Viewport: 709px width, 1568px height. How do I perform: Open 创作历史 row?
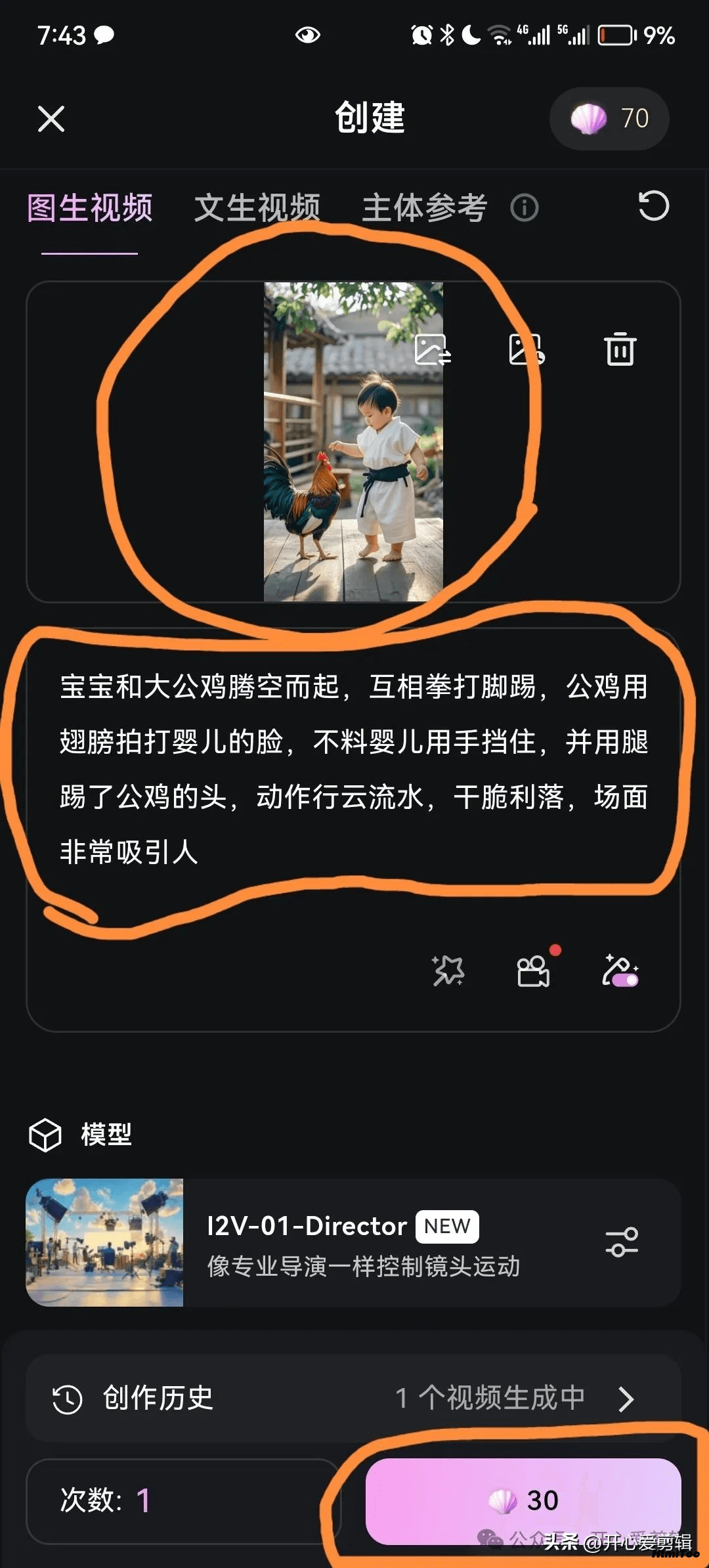click(353, 1398)
